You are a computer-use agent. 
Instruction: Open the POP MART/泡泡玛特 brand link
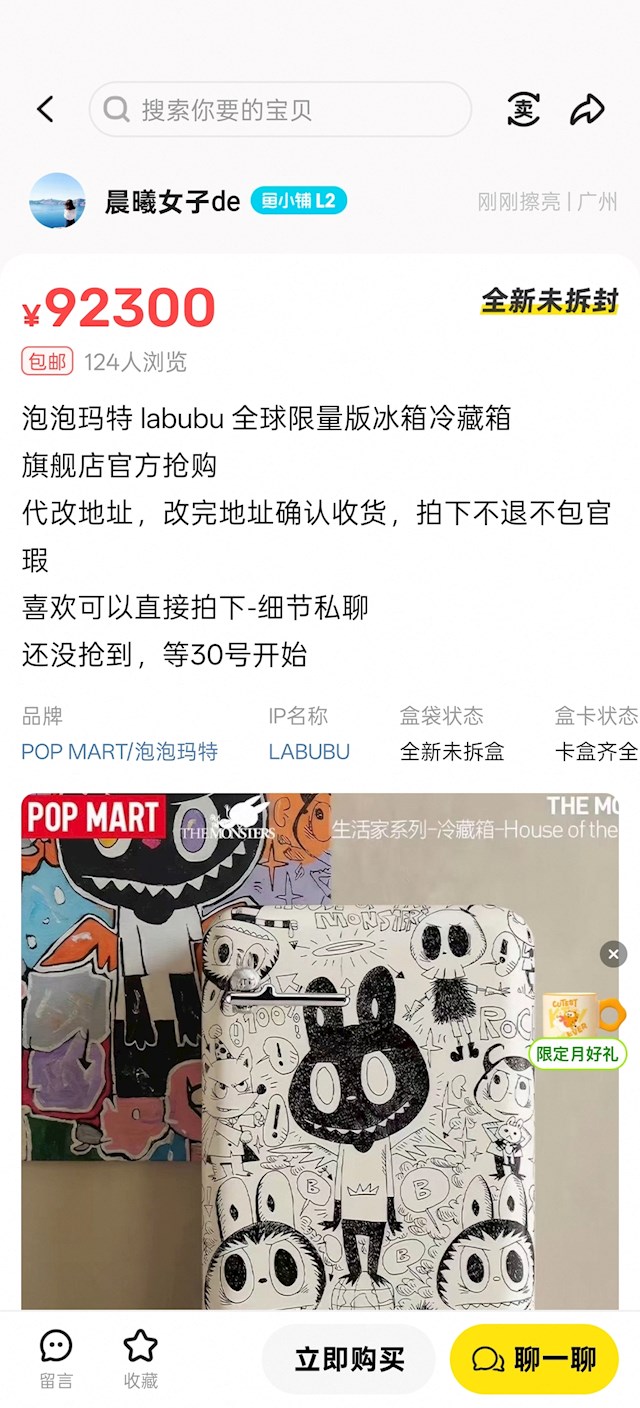pos(120,752)
